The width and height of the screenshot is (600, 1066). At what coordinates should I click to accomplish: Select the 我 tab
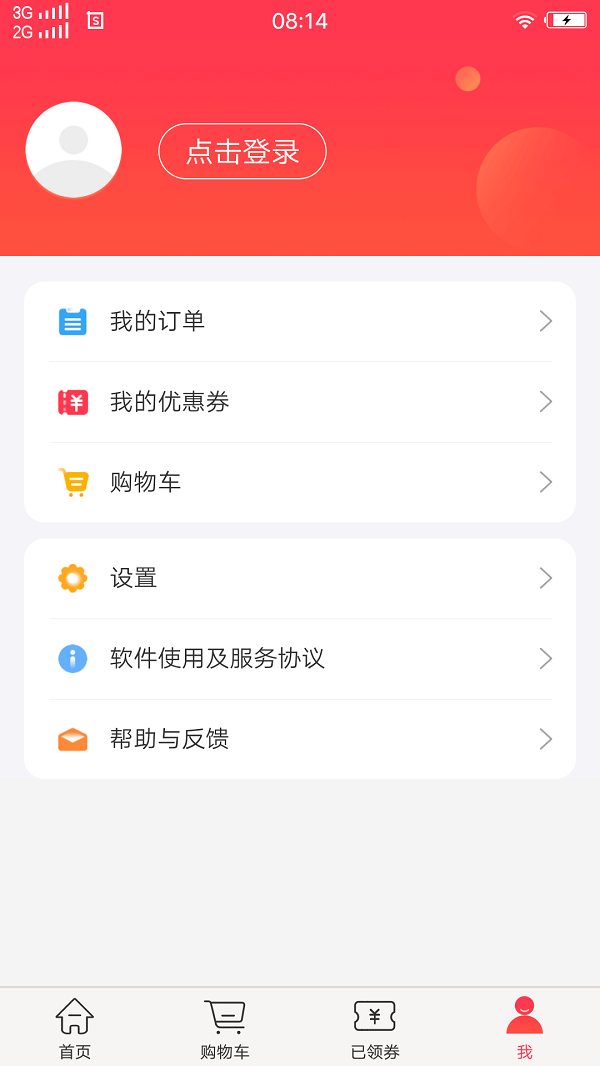click(x=525, y=1027)
